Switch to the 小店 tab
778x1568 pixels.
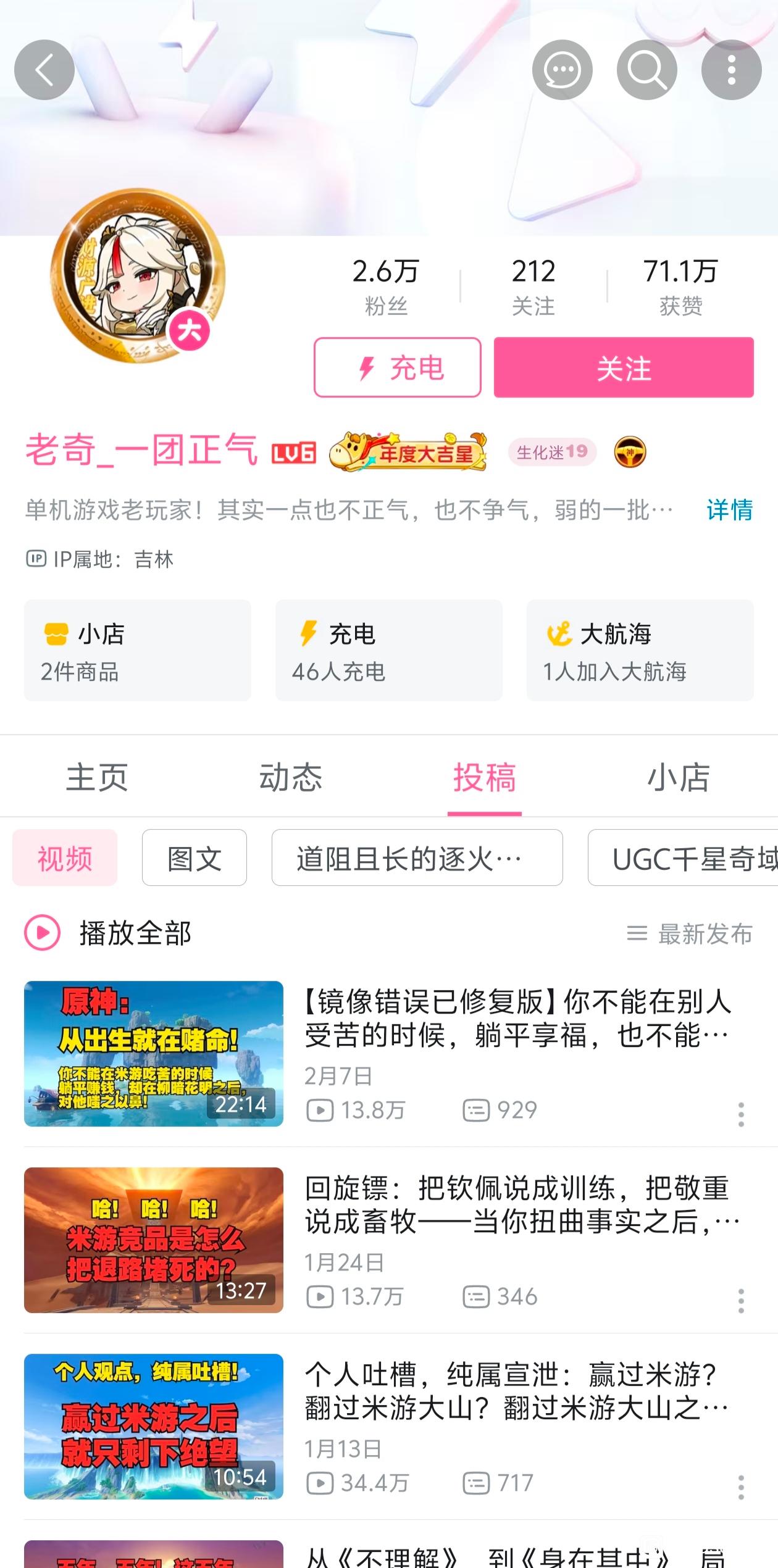pyautogui.click(x=678, y=777)
